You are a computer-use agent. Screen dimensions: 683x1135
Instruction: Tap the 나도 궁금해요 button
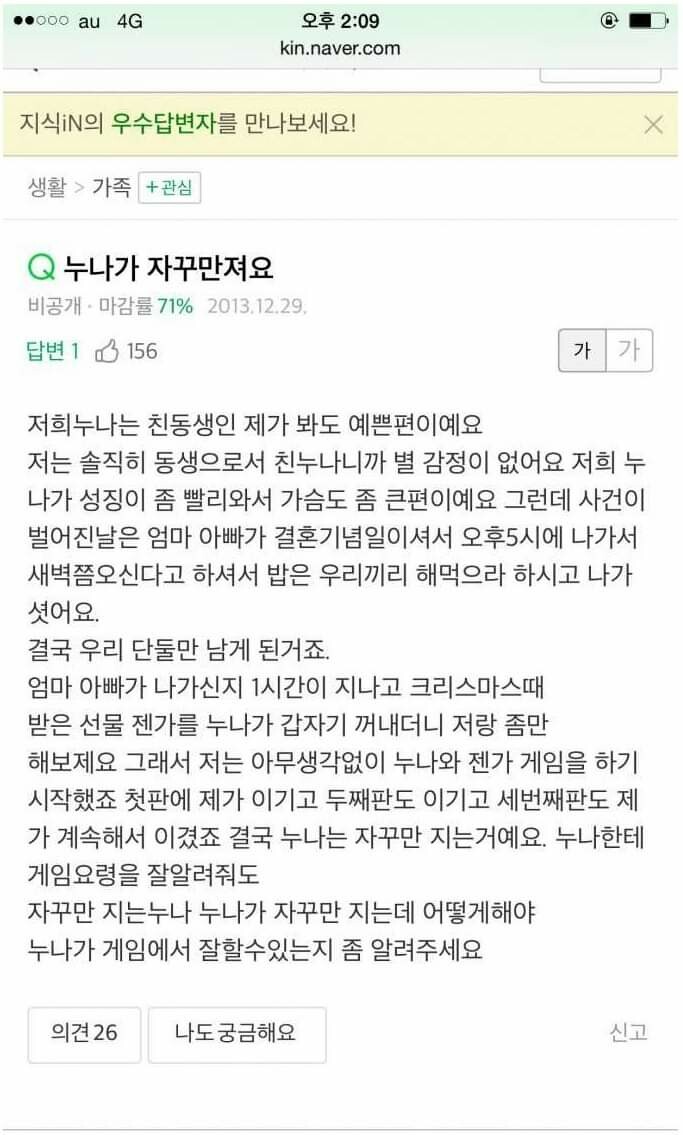pos(236,1032)
